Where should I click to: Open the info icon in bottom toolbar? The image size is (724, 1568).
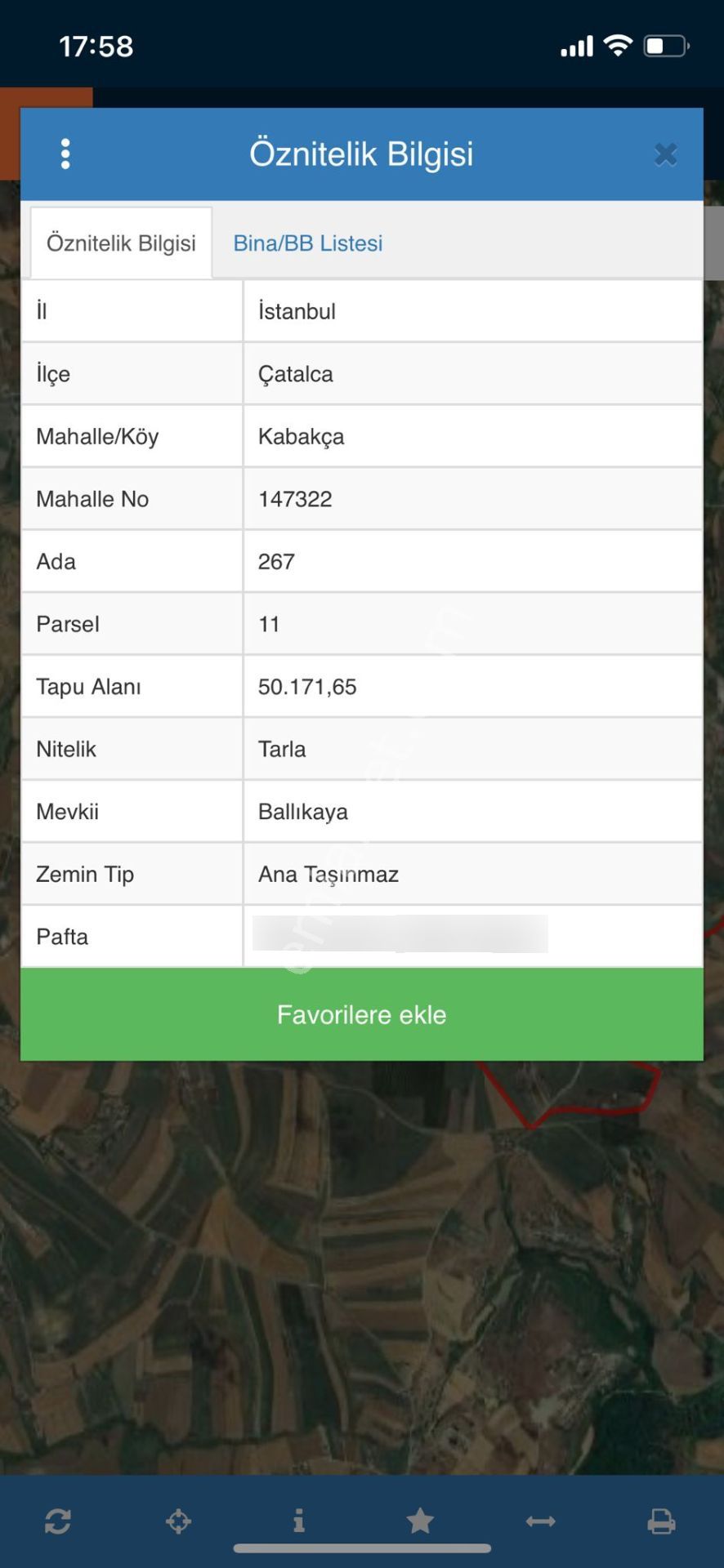pyautogui.click(x=299, y=1521)
